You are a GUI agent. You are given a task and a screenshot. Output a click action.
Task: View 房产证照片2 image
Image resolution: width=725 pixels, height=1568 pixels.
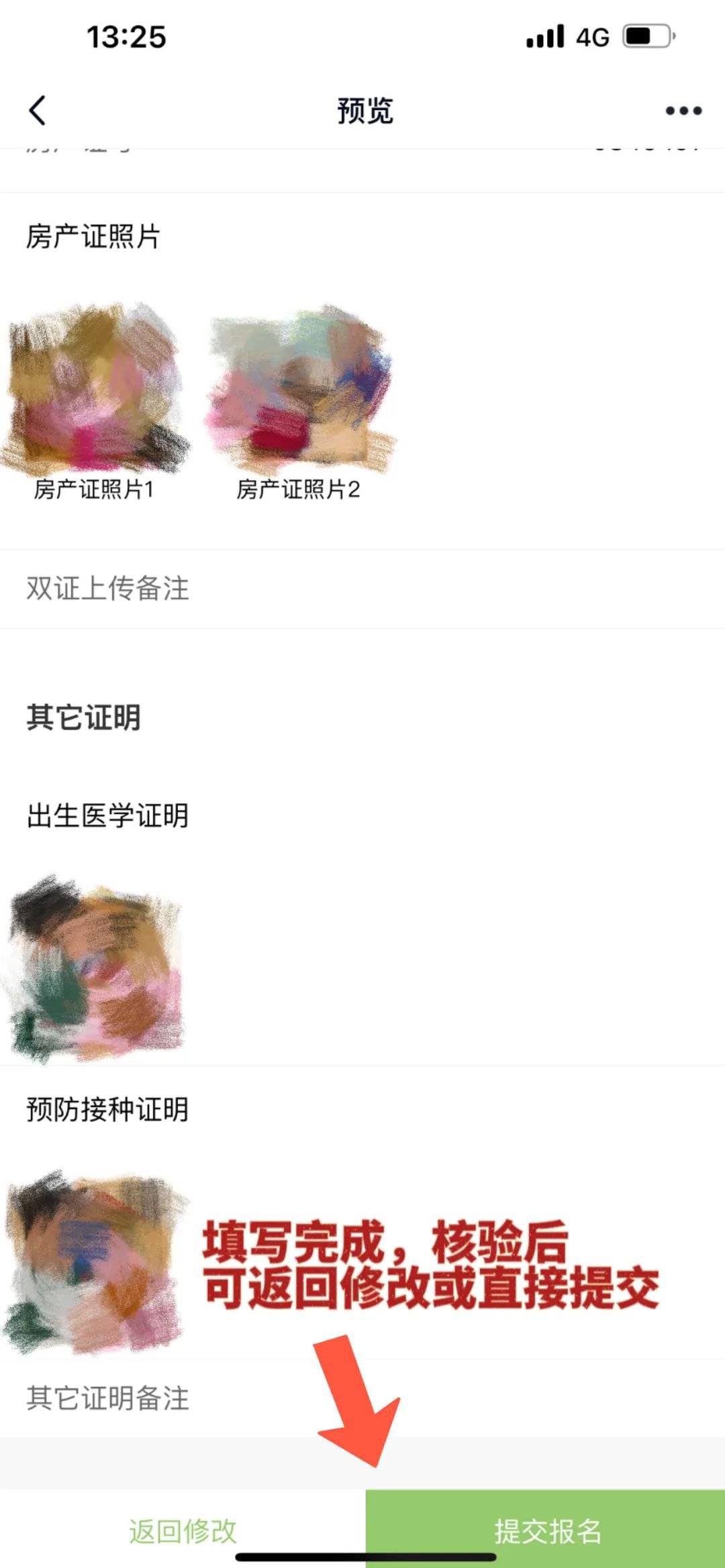click(x=299, y=388)
